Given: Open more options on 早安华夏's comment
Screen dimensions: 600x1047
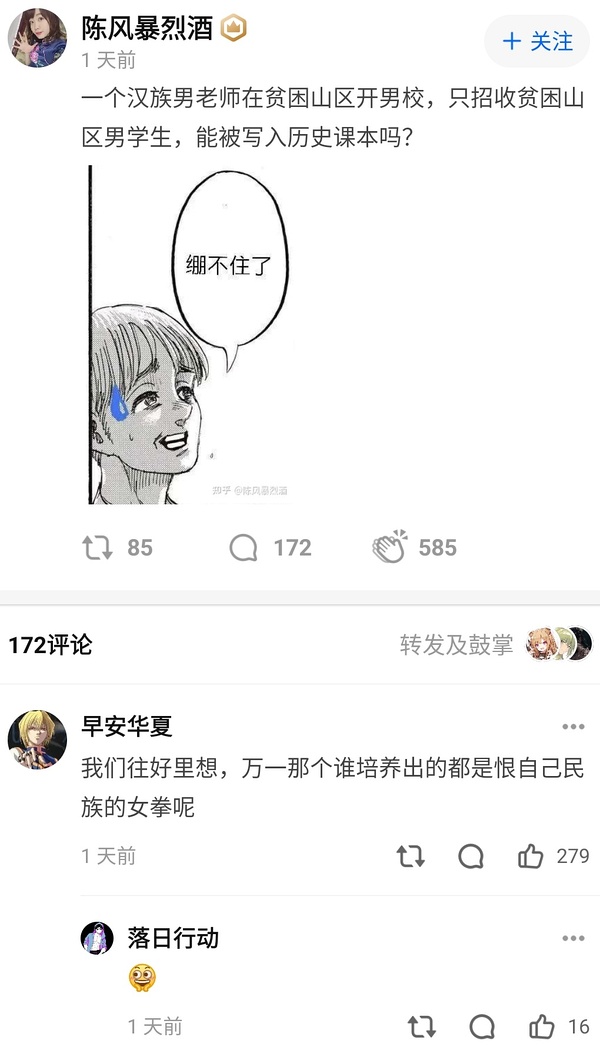Looking at the screenshot, I should click(x=572, y=727).
